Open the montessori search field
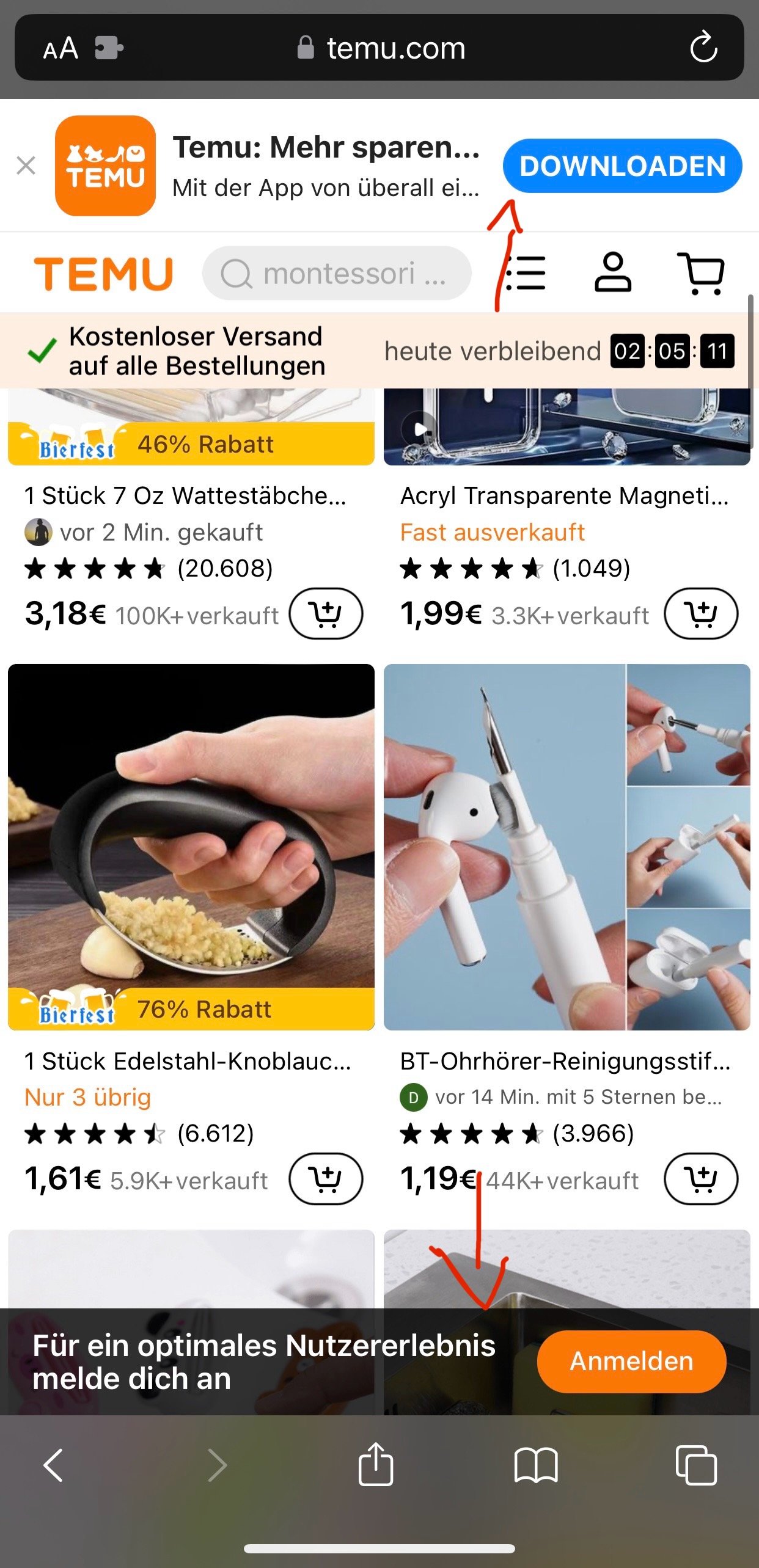This screenshot has width=759, height=1568. pyautogui.click(x=337, y=274)
